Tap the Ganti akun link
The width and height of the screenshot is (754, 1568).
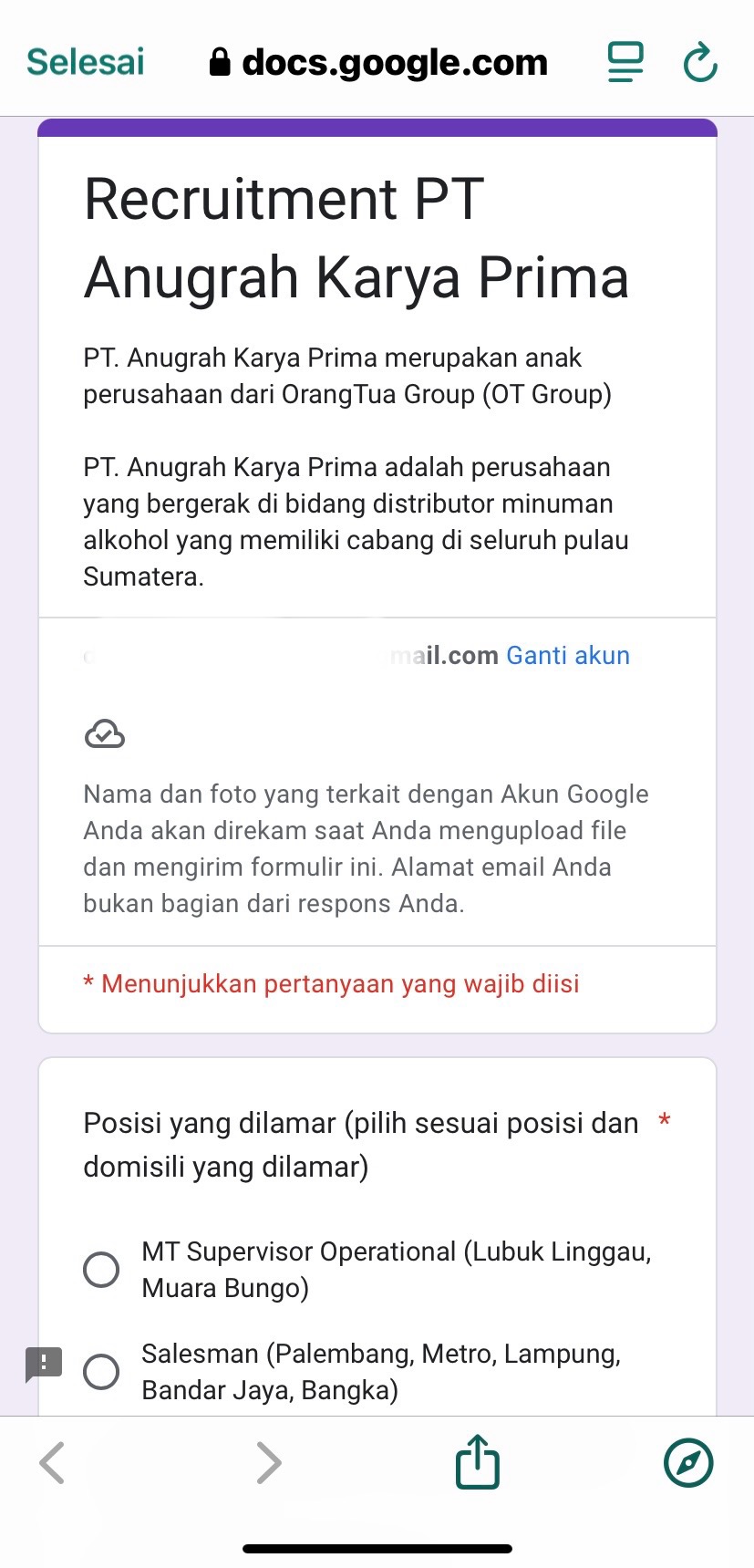coord(567,655)
